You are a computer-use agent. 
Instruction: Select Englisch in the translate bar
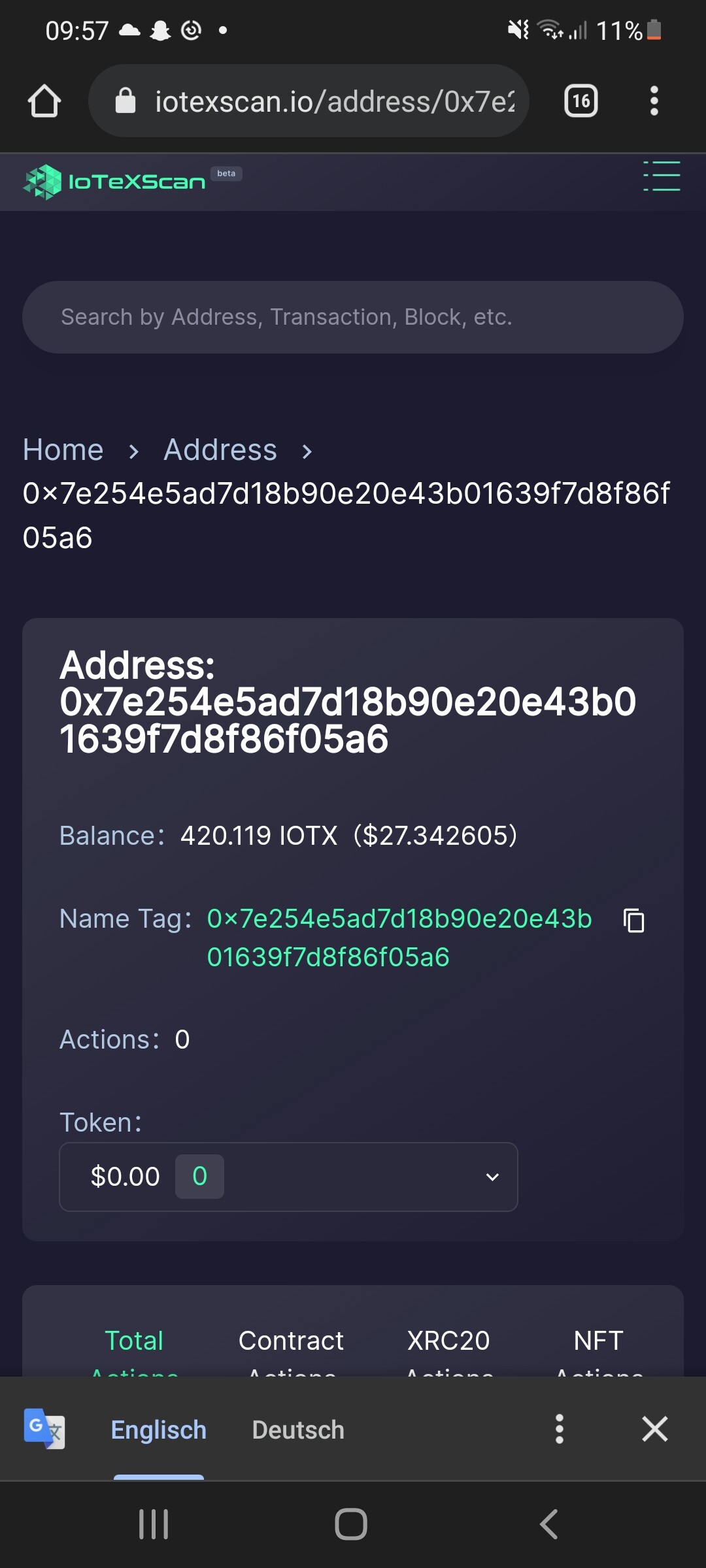click(159, 1430)
